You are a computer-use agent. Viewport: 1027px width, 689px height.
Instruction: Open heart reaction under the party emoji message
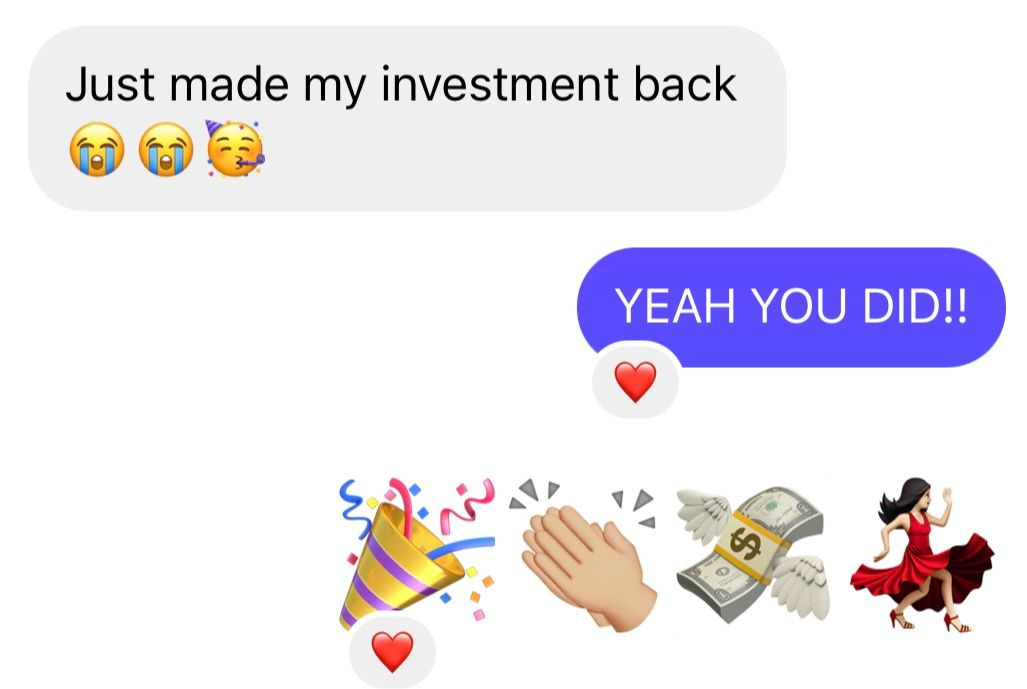(x=391, y=652)
